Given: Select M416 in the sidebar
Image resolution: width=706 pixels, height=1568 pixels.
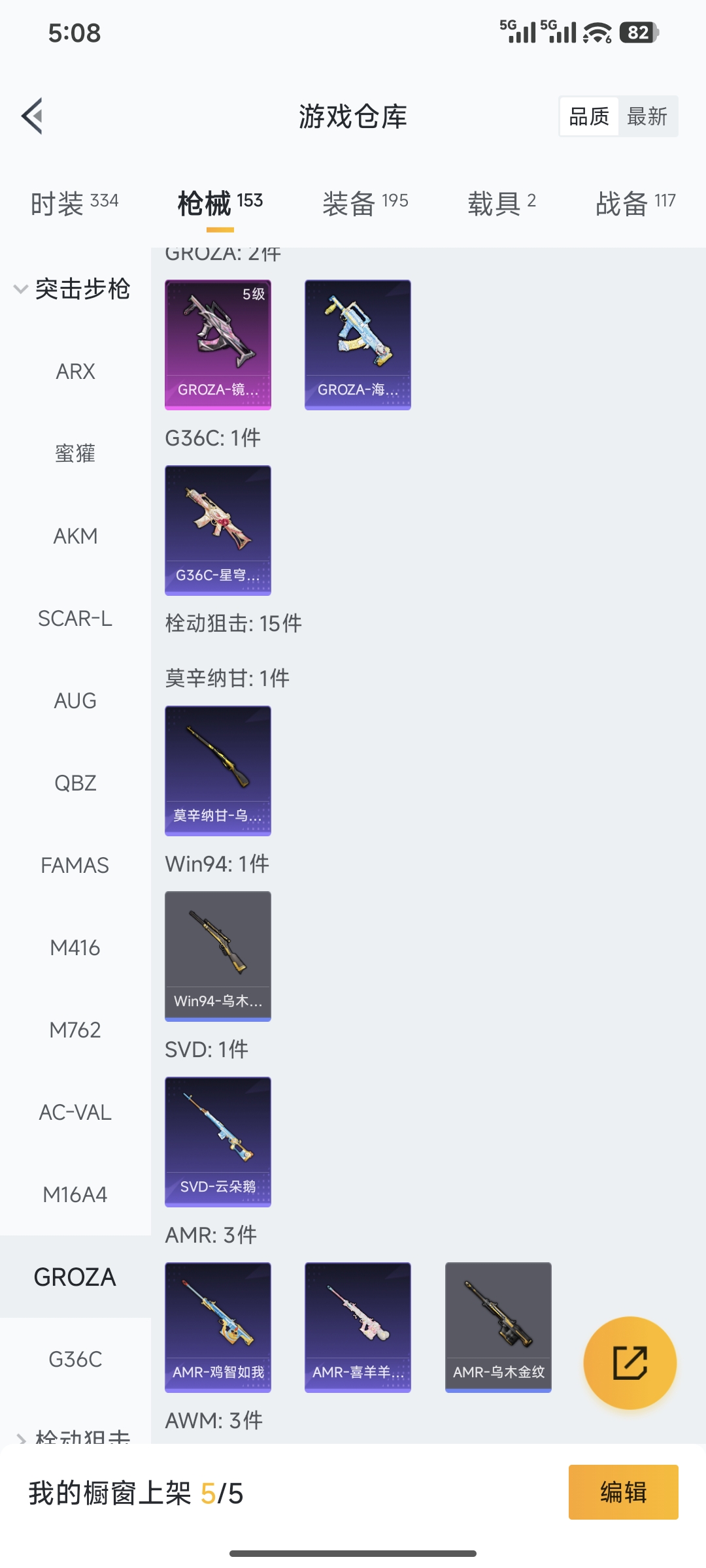Looking at the screenshot, I should pyautogui.click(x=75, y=948).
